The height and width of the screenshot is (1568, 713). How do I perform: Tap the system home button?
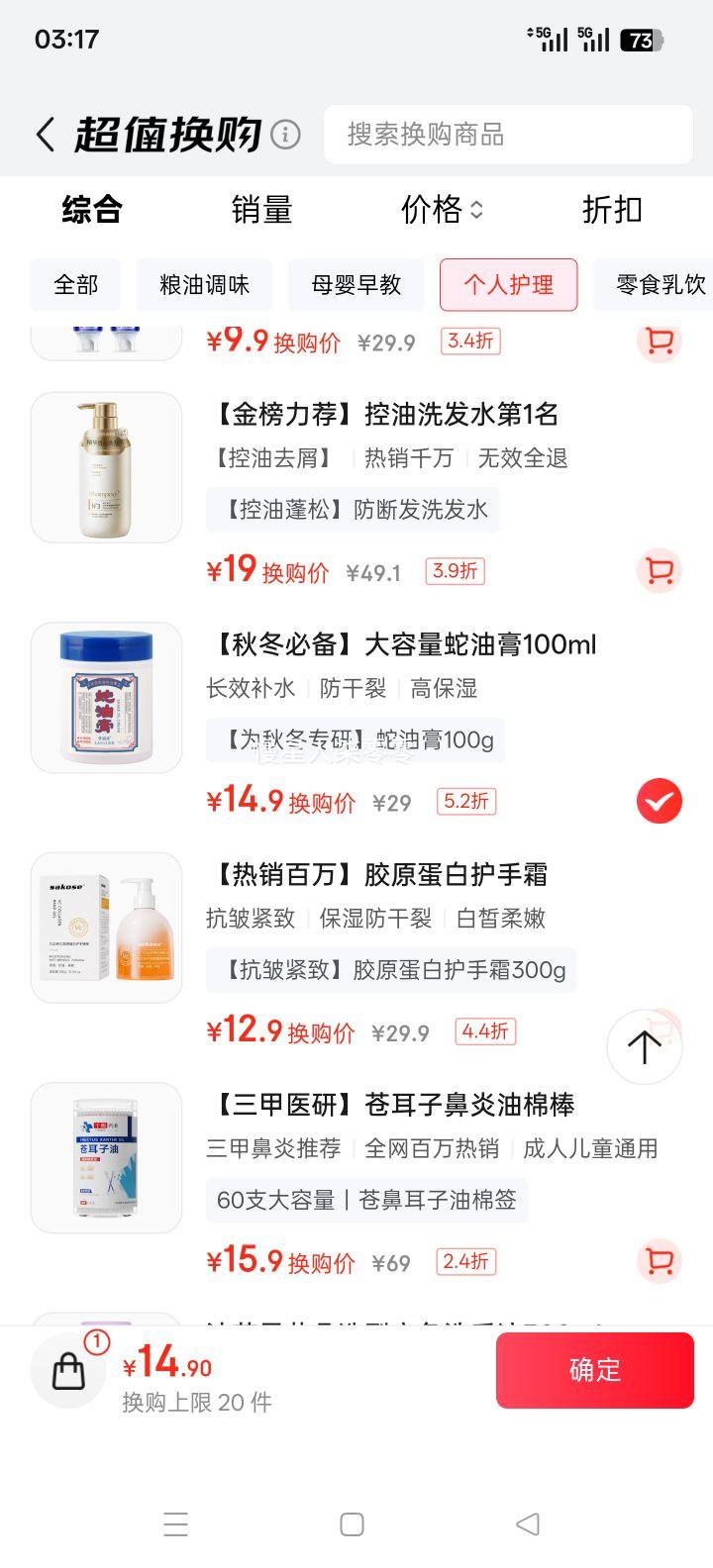tap(352, 1524)
